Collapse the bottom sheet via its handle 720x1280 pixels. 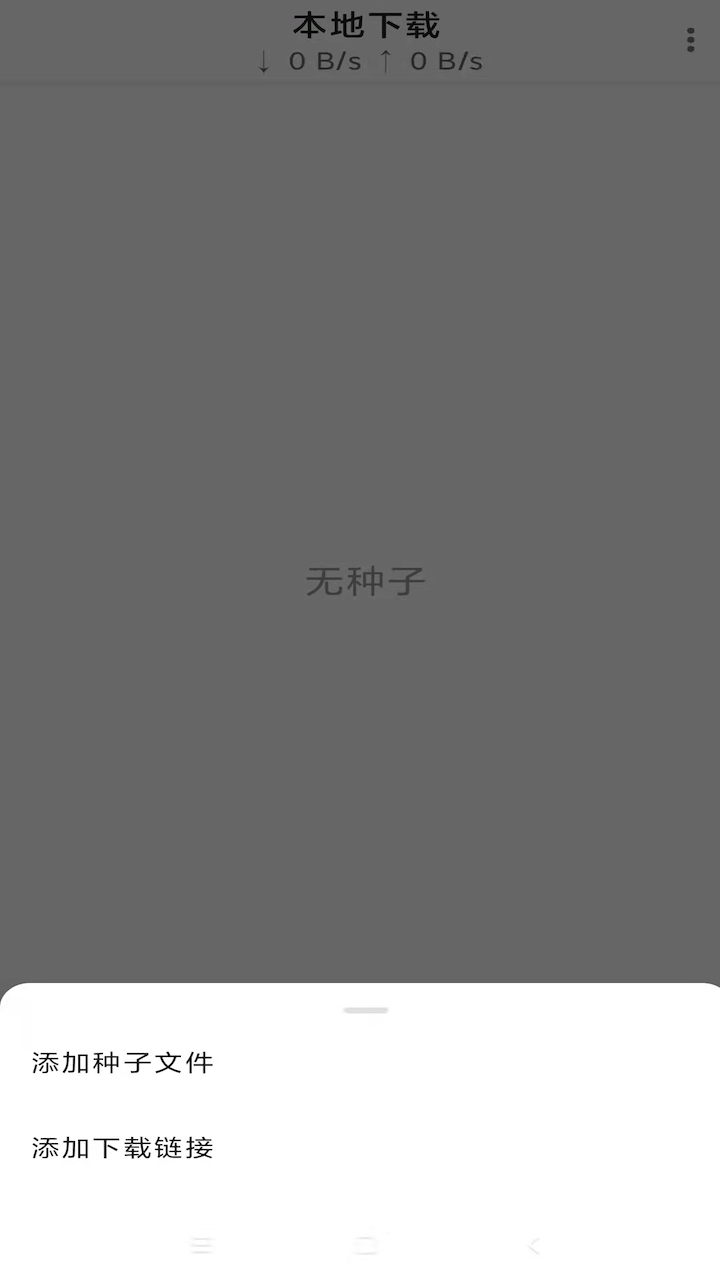364,1010
